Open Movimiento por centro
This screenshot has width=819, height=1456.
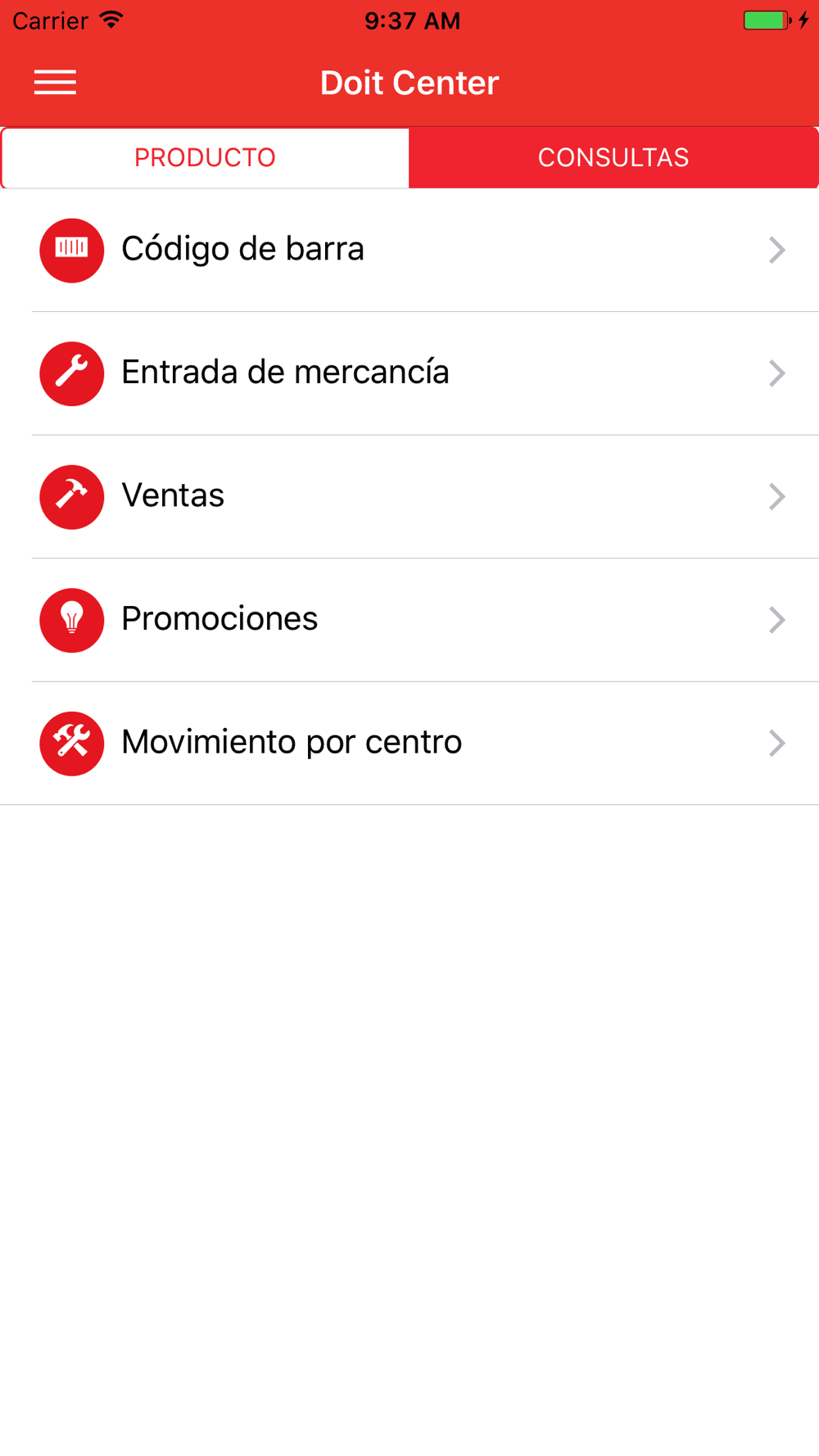409,744
